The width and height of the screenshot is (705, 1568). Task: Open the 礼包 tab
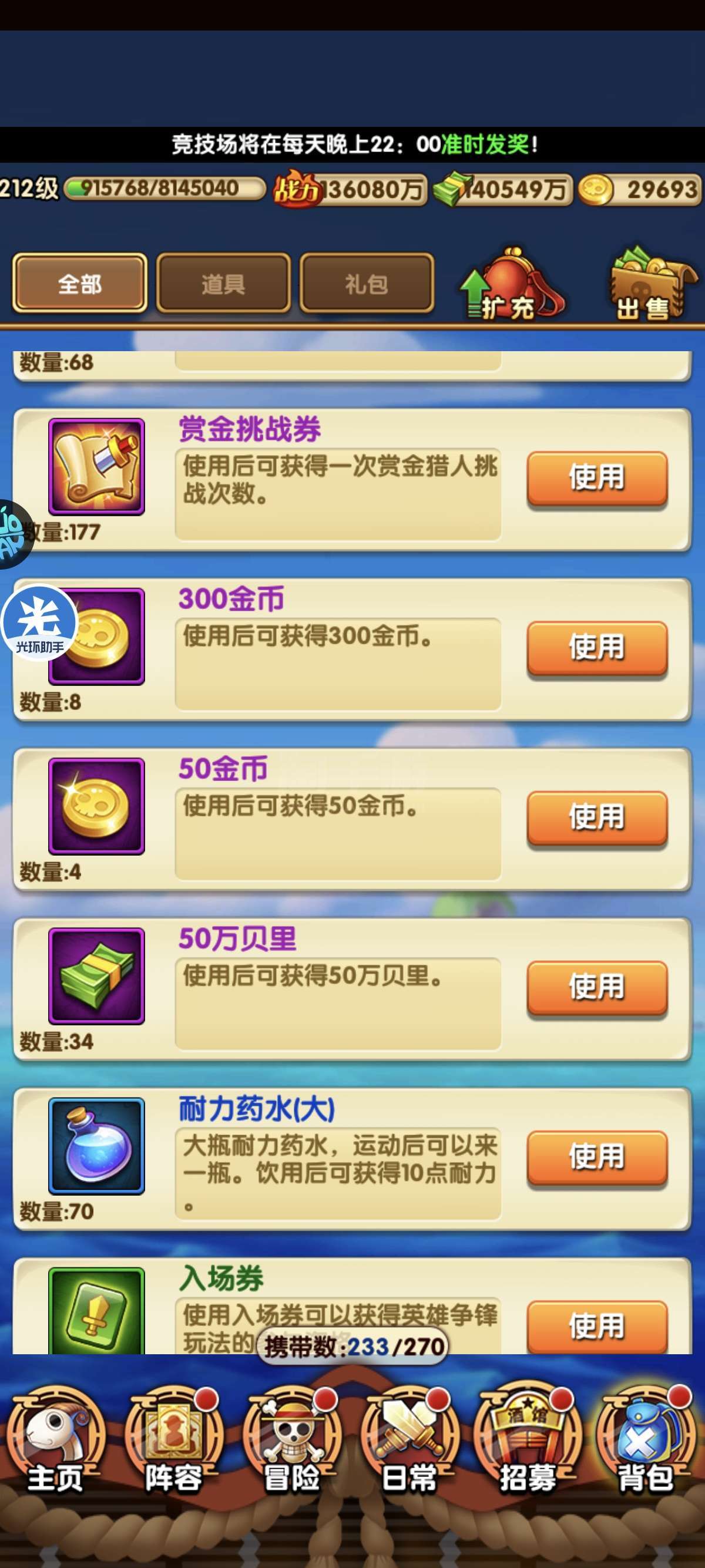click(x=367, y=284)
